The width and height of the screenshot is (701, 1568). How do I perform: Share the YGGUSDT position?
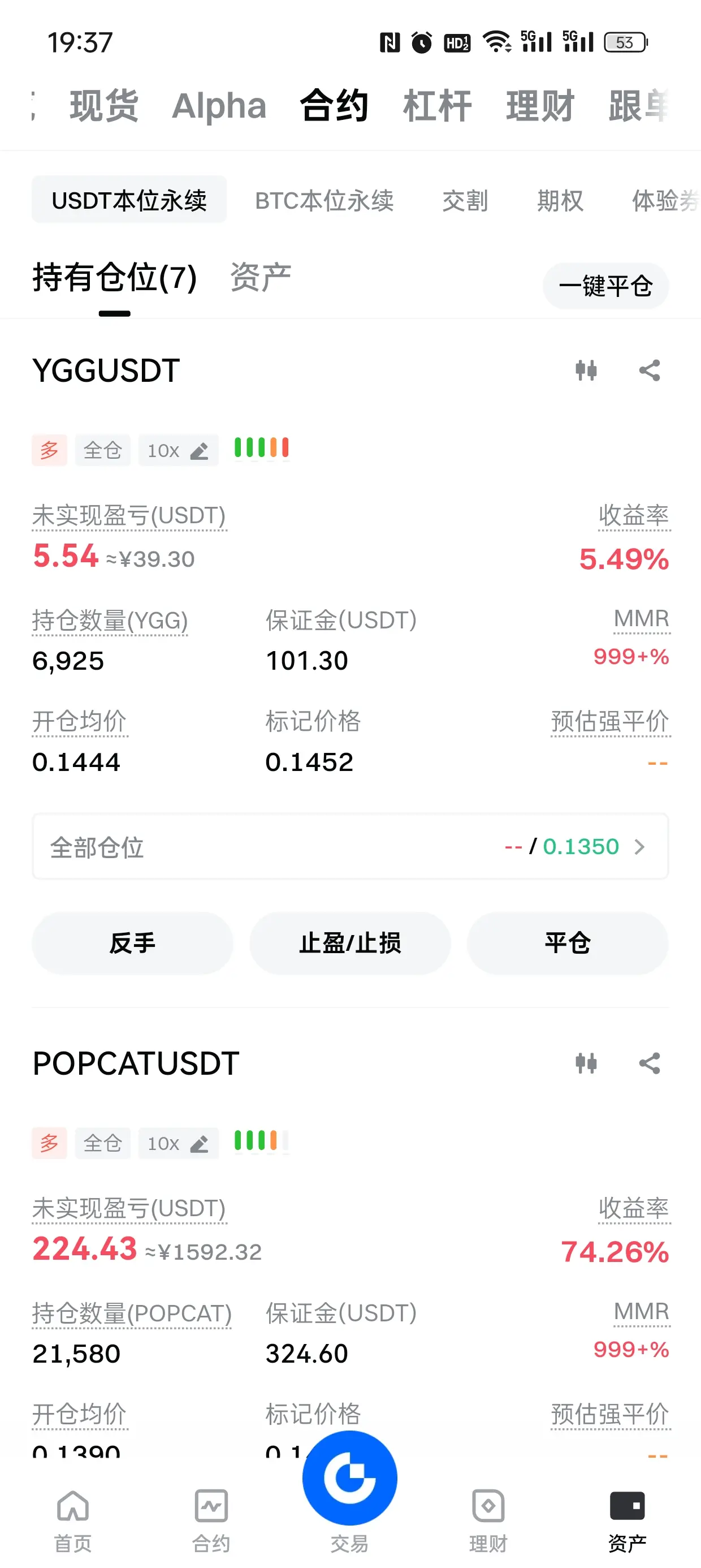point(650,370)
